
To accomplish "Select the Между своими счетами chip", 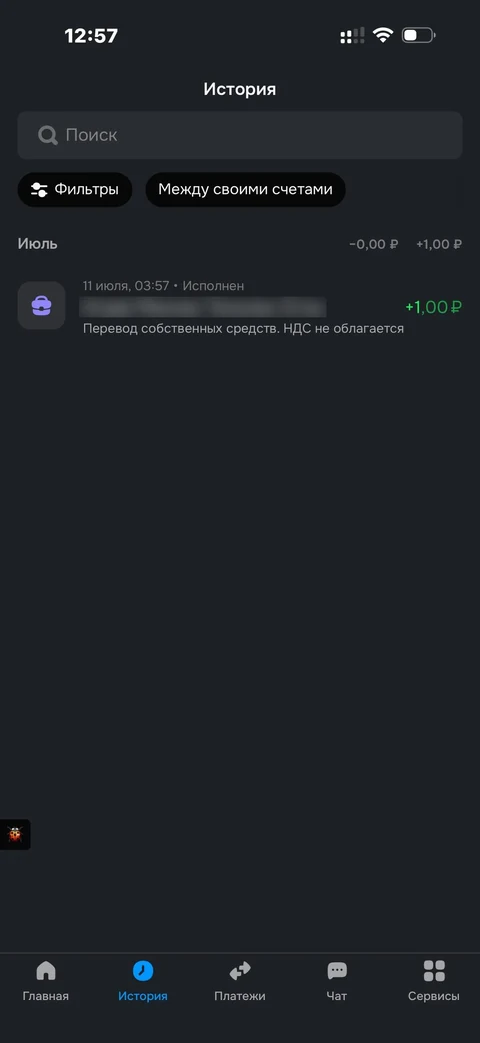I will coord(245,190).
